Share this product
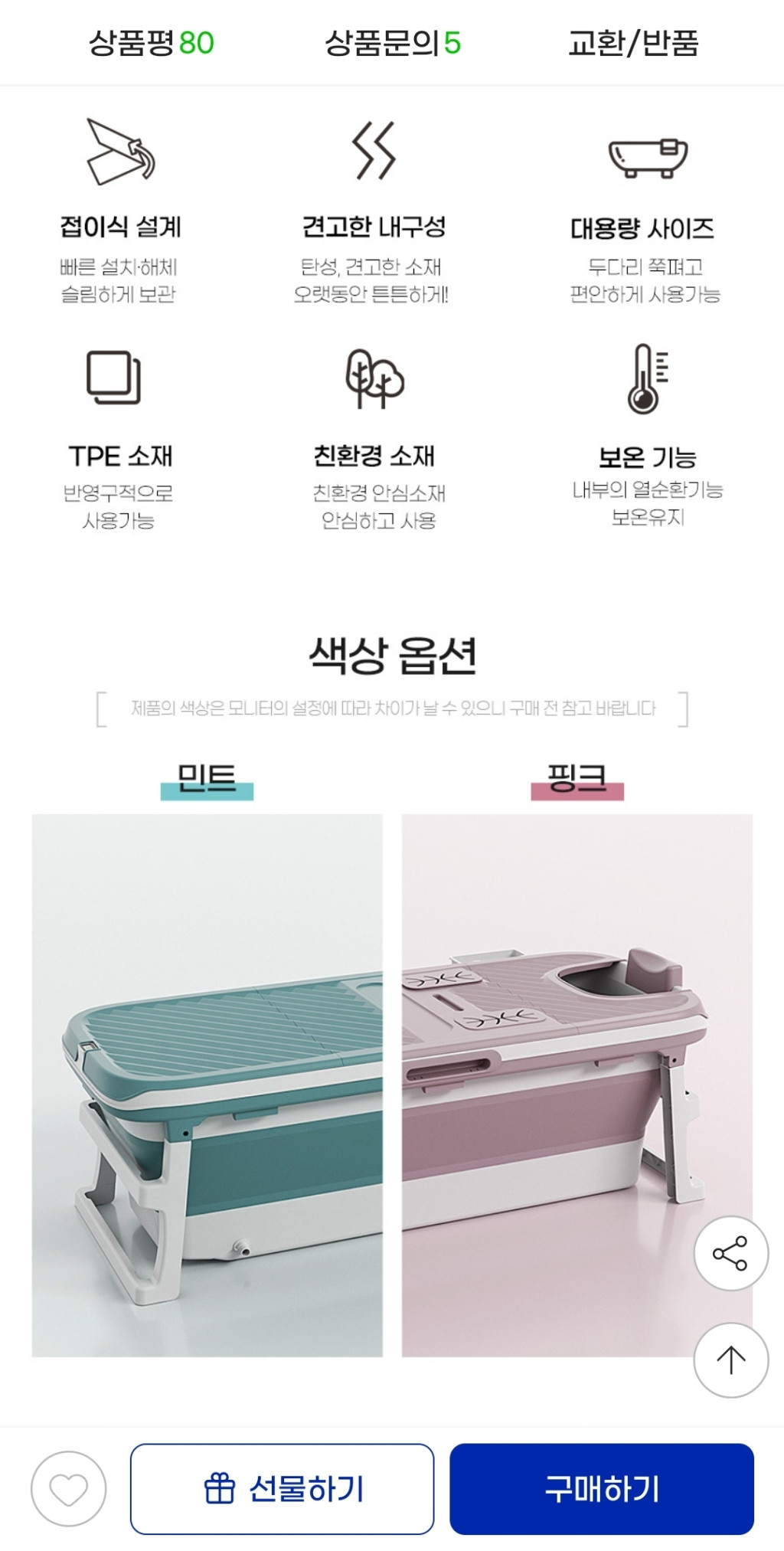This screenshot has width=784, height=1551. tap(730, 1254)
